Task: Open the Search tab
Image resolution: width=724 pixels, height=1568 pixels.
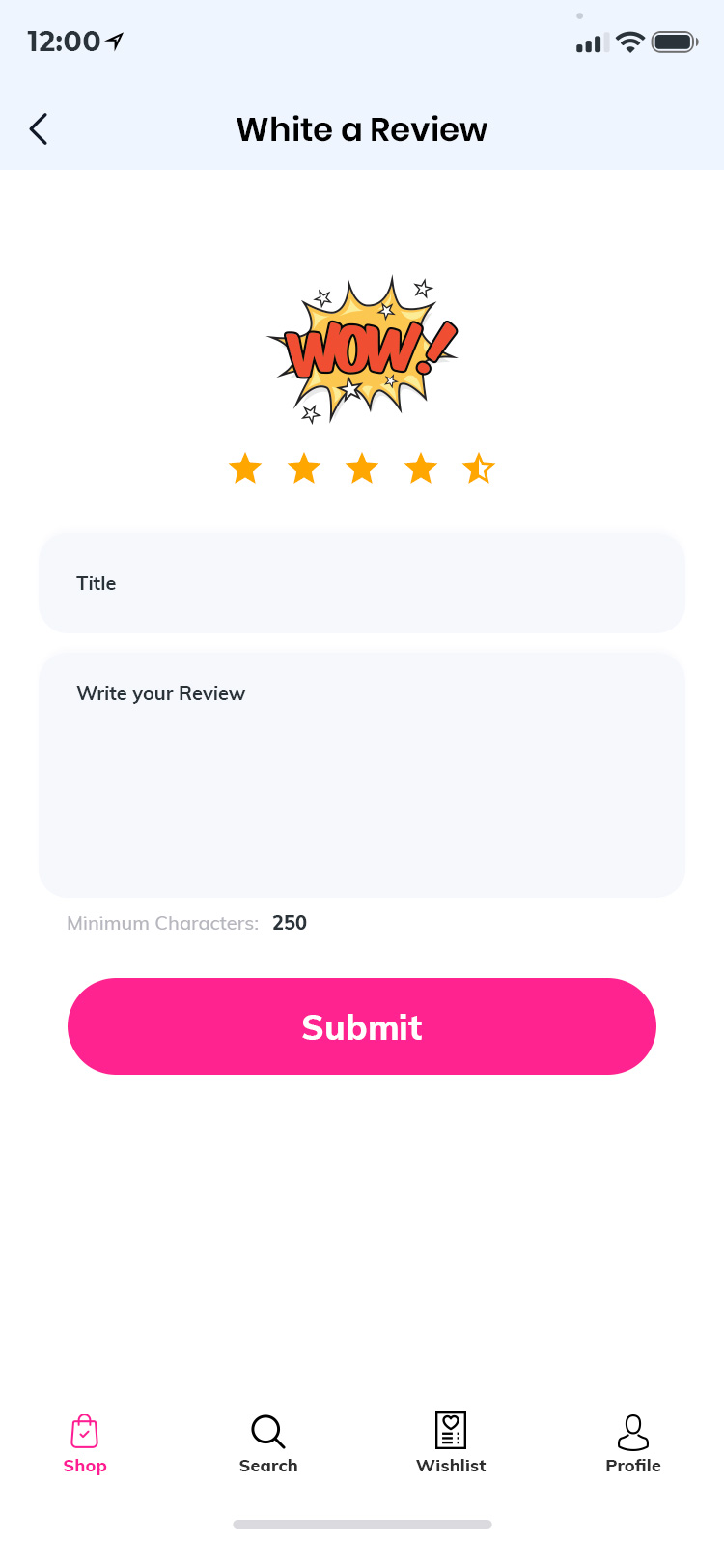Action: pyautogui.click(x=268, y=1443)
